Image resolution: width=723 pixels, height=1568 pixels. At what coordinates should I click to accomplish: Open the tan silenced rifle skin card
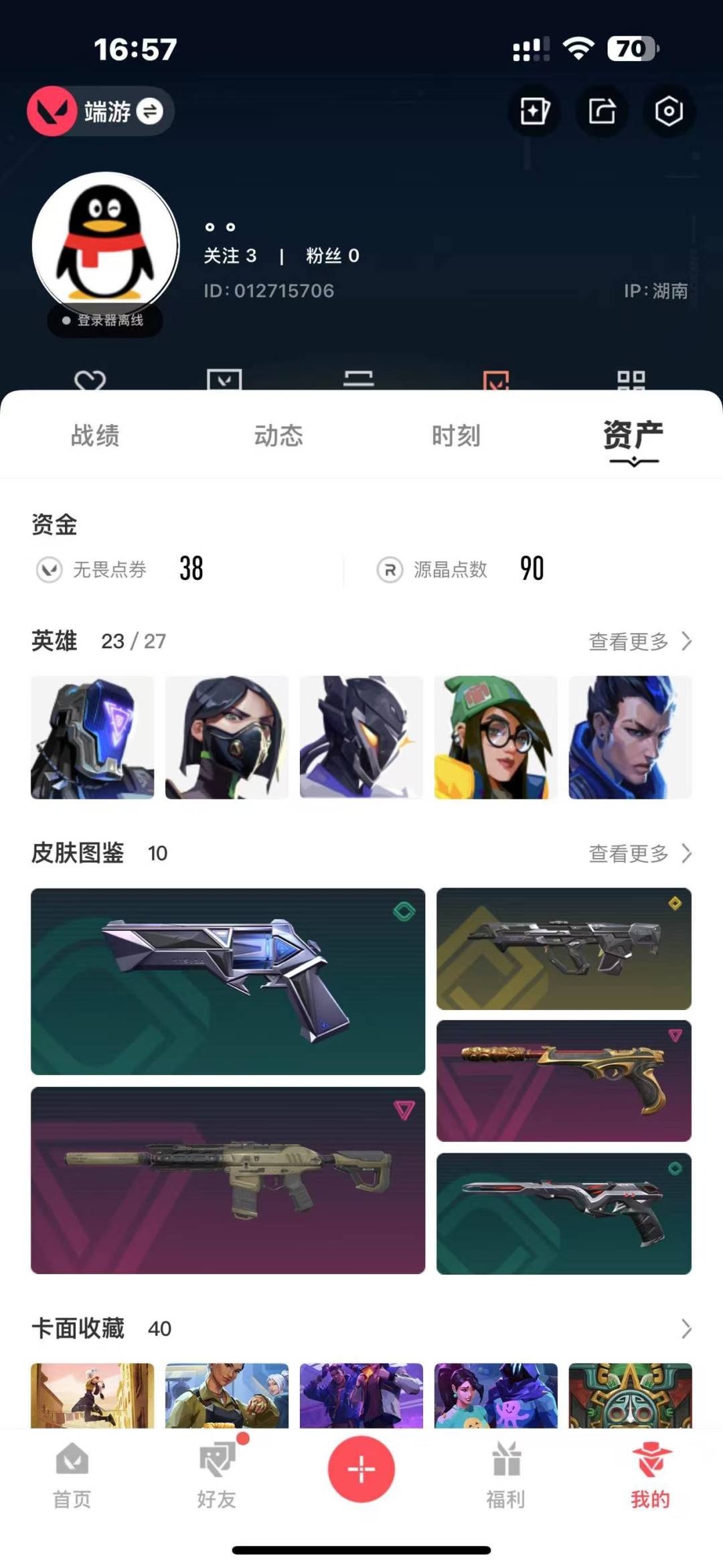click(x=228, y=1180)
